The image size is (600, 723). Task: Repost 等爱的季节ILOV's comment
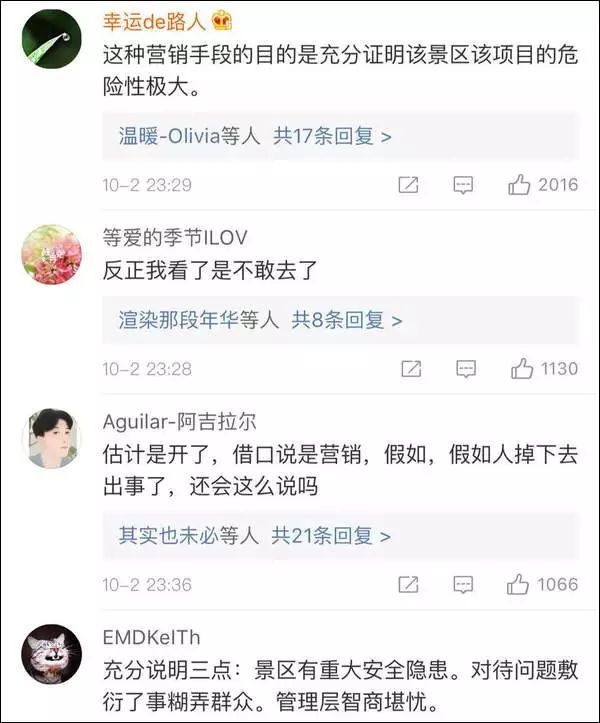point(410,369)
